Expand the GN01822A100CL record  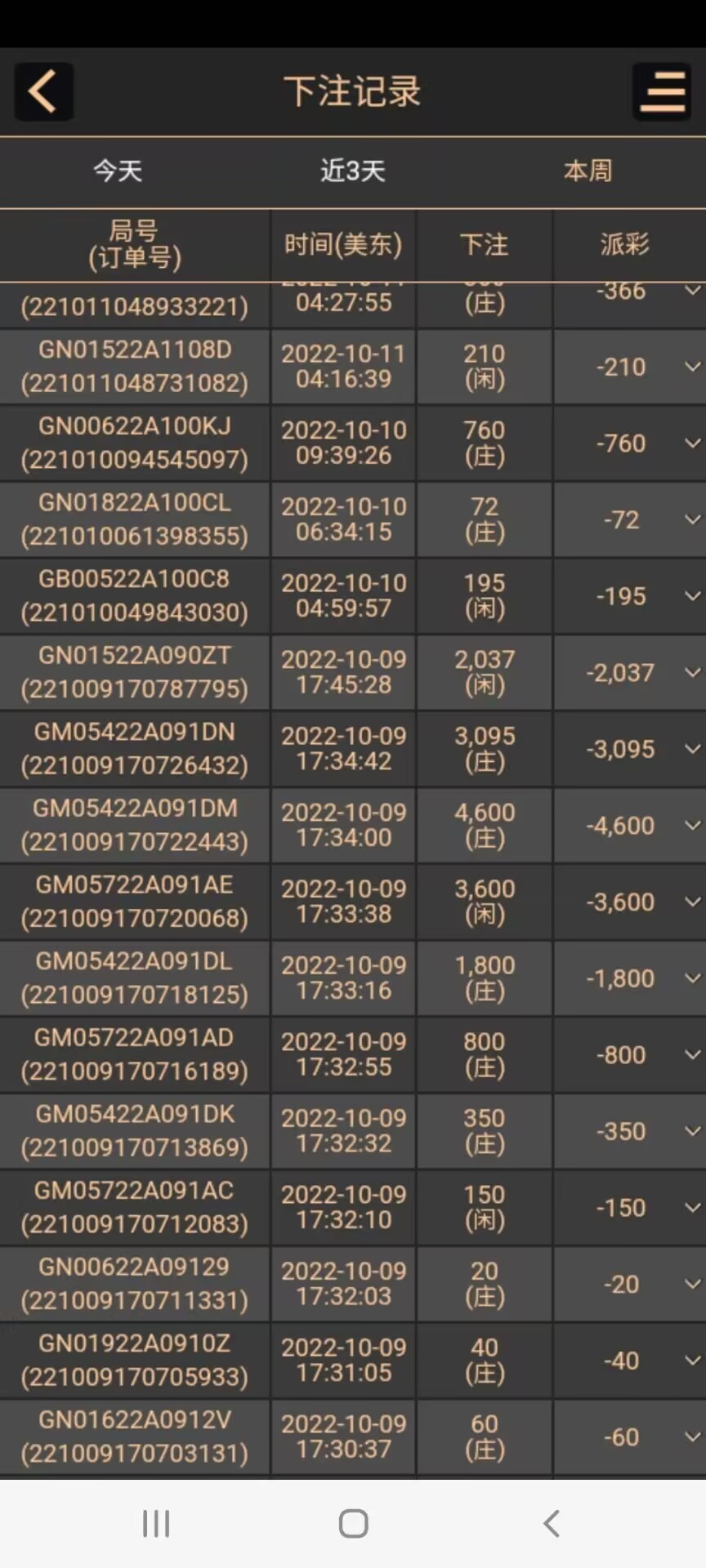[x=692, y=519]
